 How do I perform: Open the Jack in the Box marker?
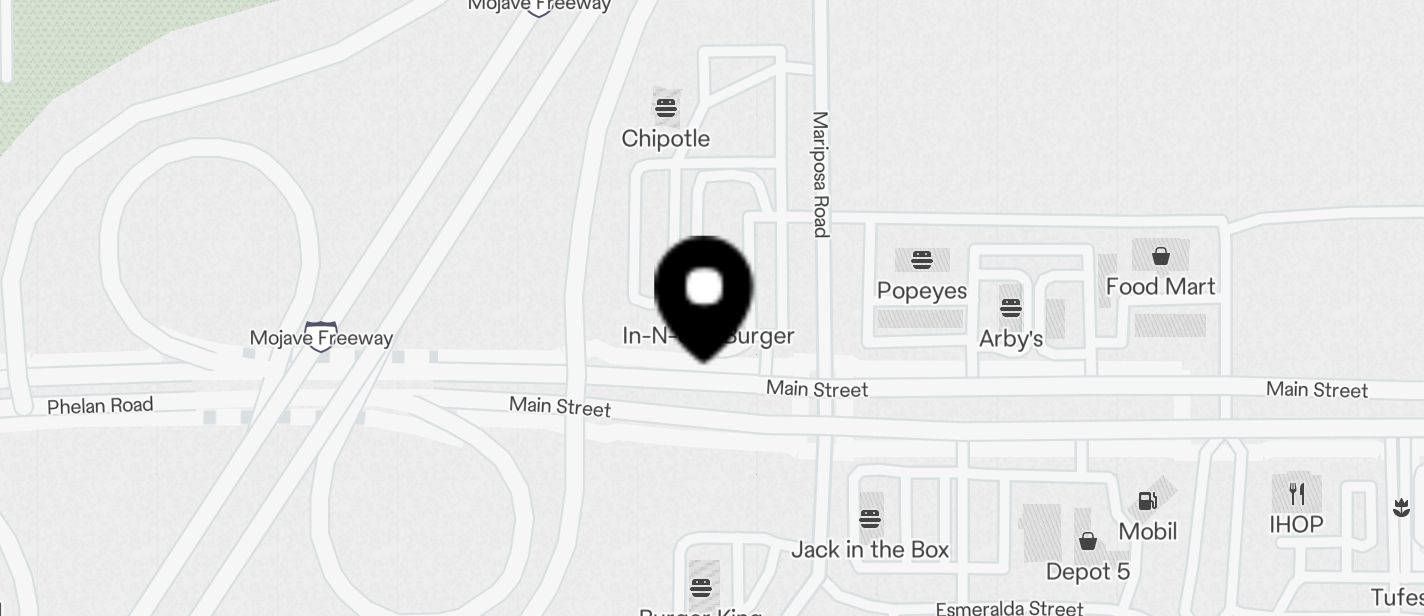[870, 520]
